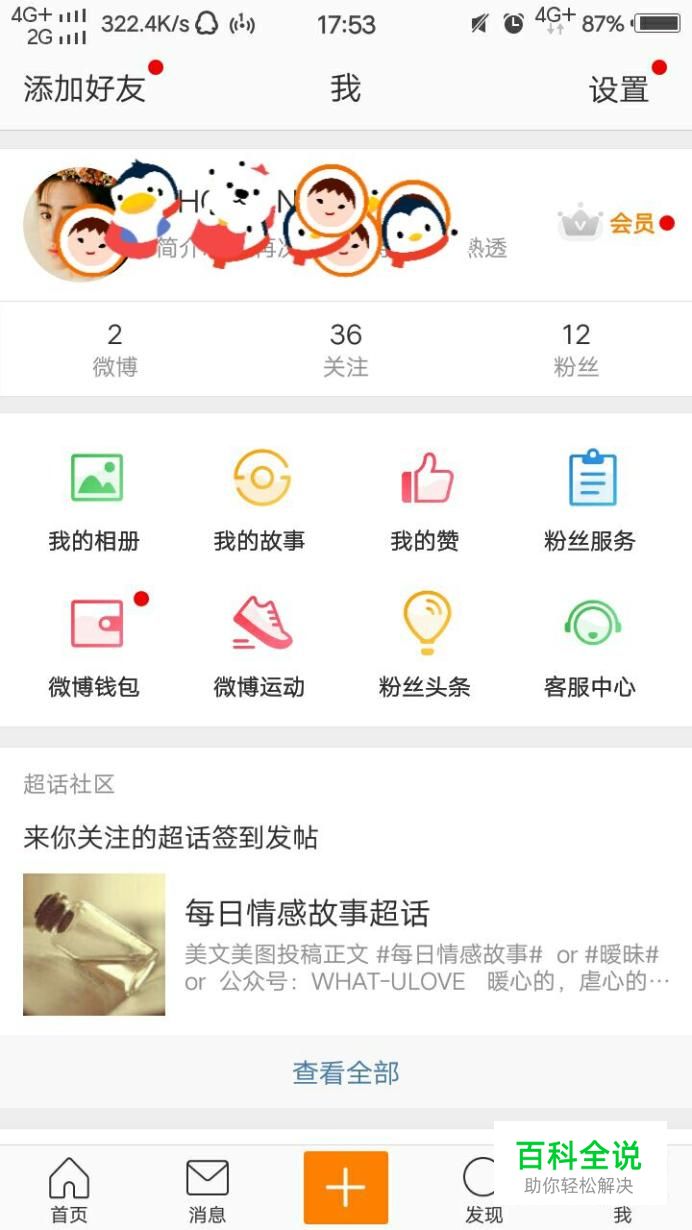692x1230 pixels.
Task: Open the 会员 membership page
Action: [x=612, y=223]
